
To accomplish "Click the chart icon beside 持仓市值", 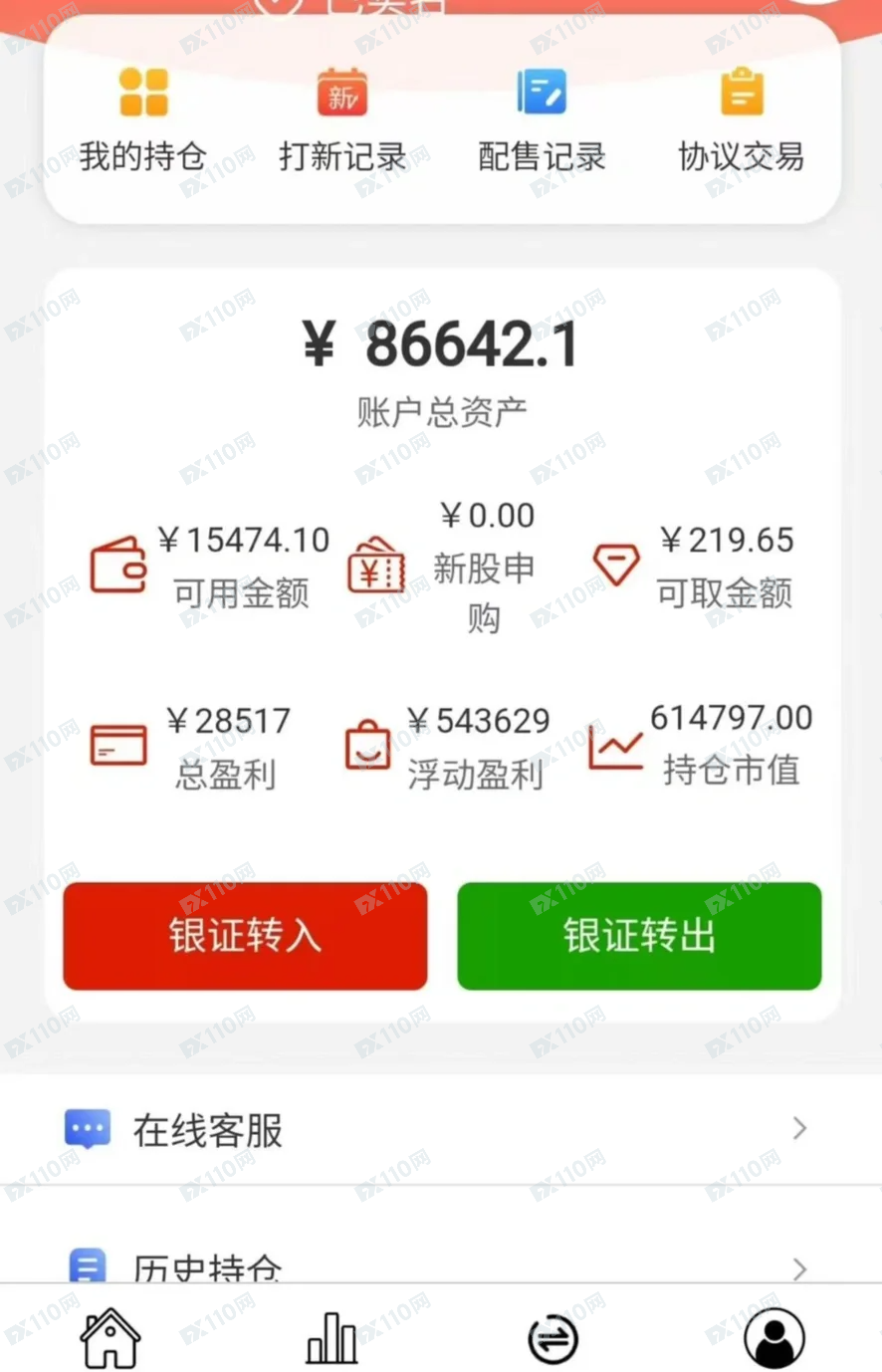I will (617, 745).
